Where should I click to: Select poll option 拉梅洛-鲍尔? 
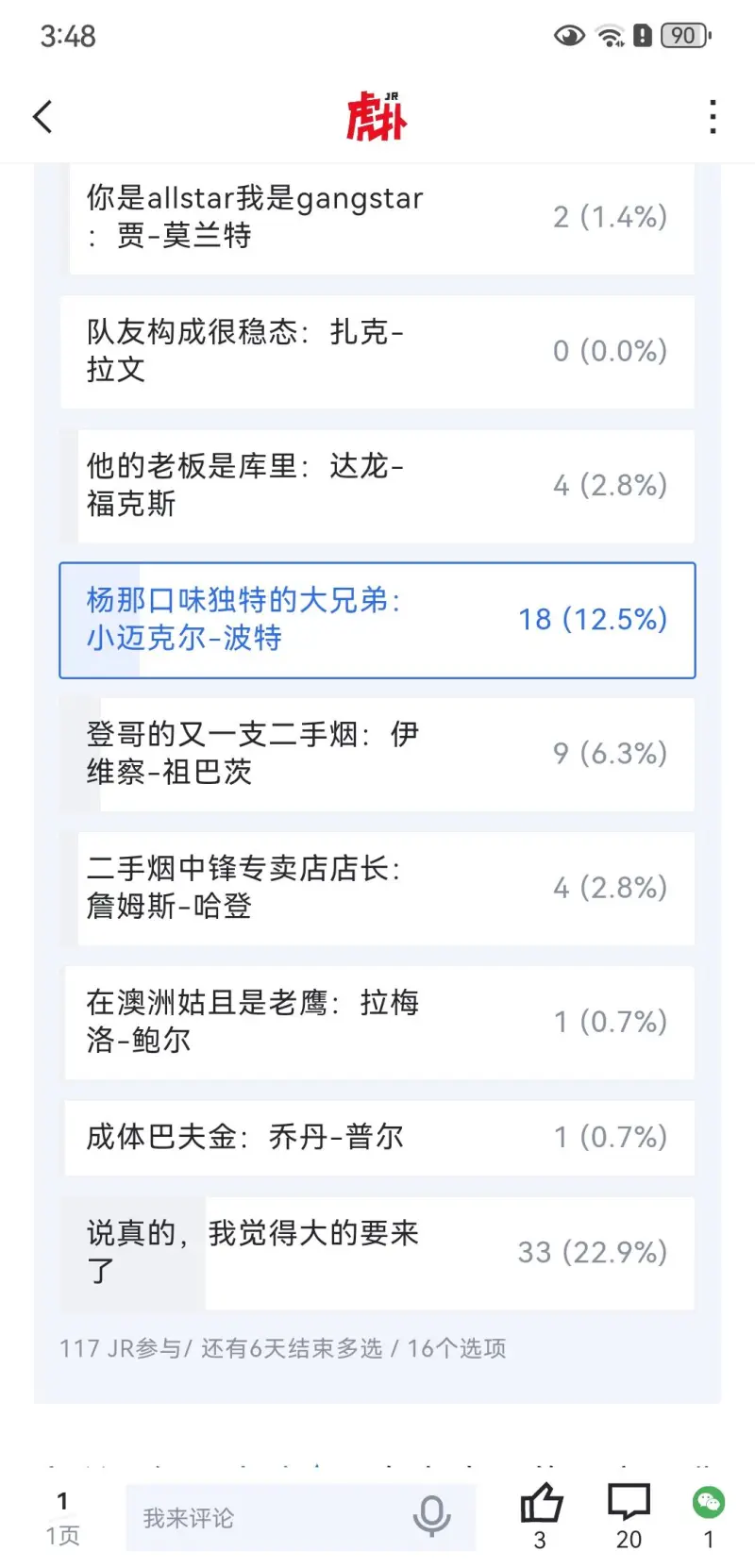[x=377, y=1022]
